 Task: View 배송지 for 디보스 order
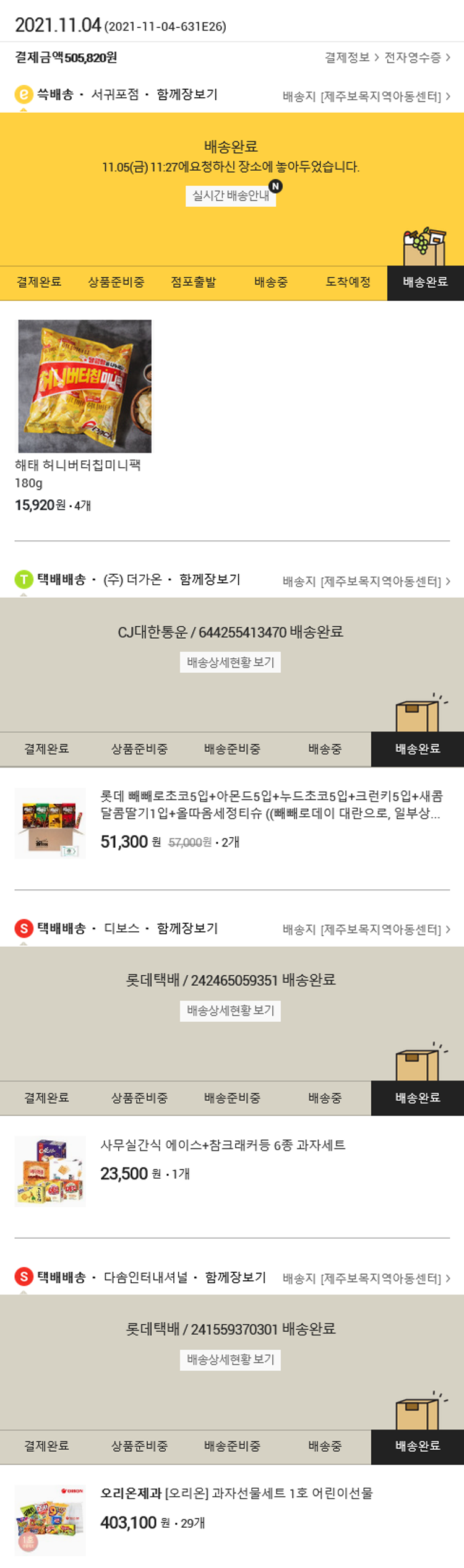[x=366, y=929]
